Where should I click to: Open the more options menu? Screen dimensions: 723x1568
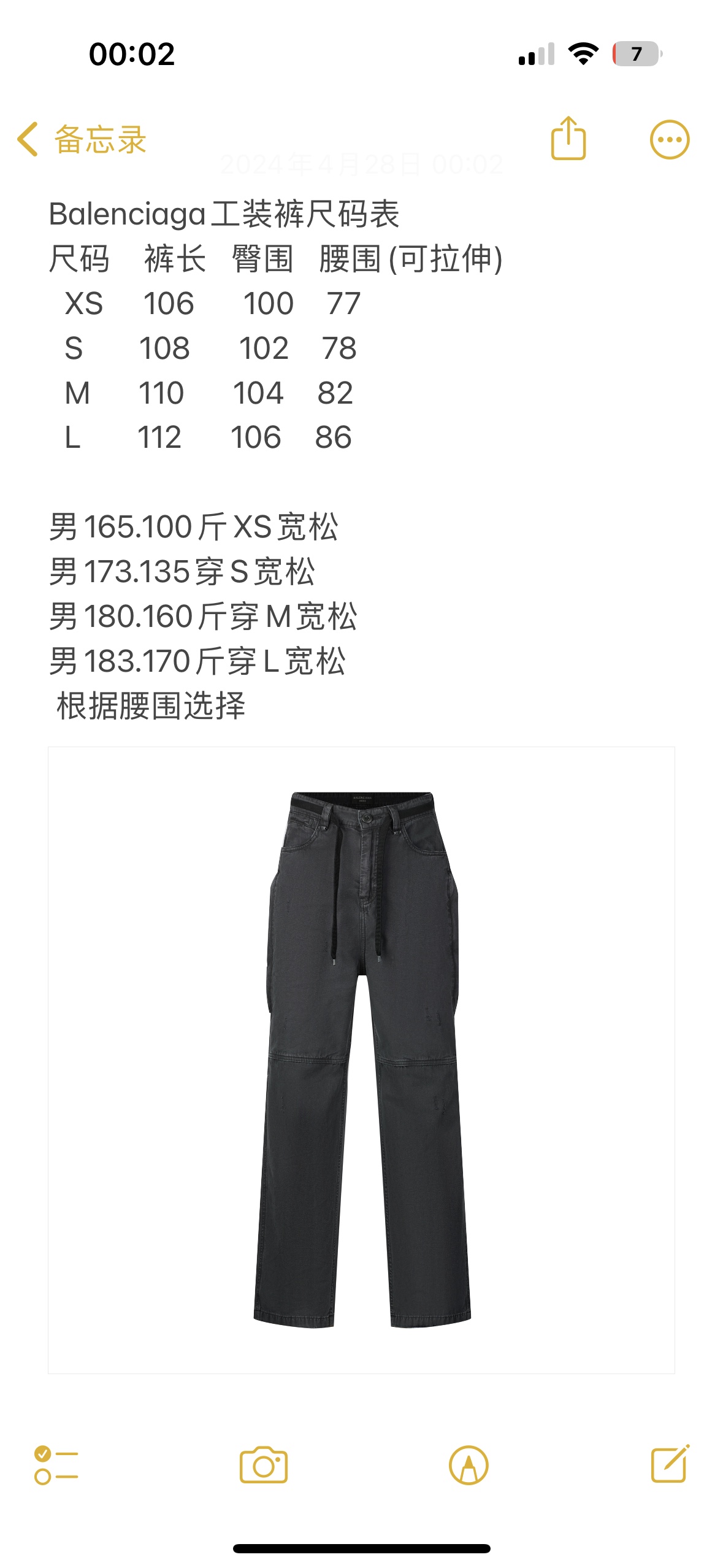click(x=669, y=139)
